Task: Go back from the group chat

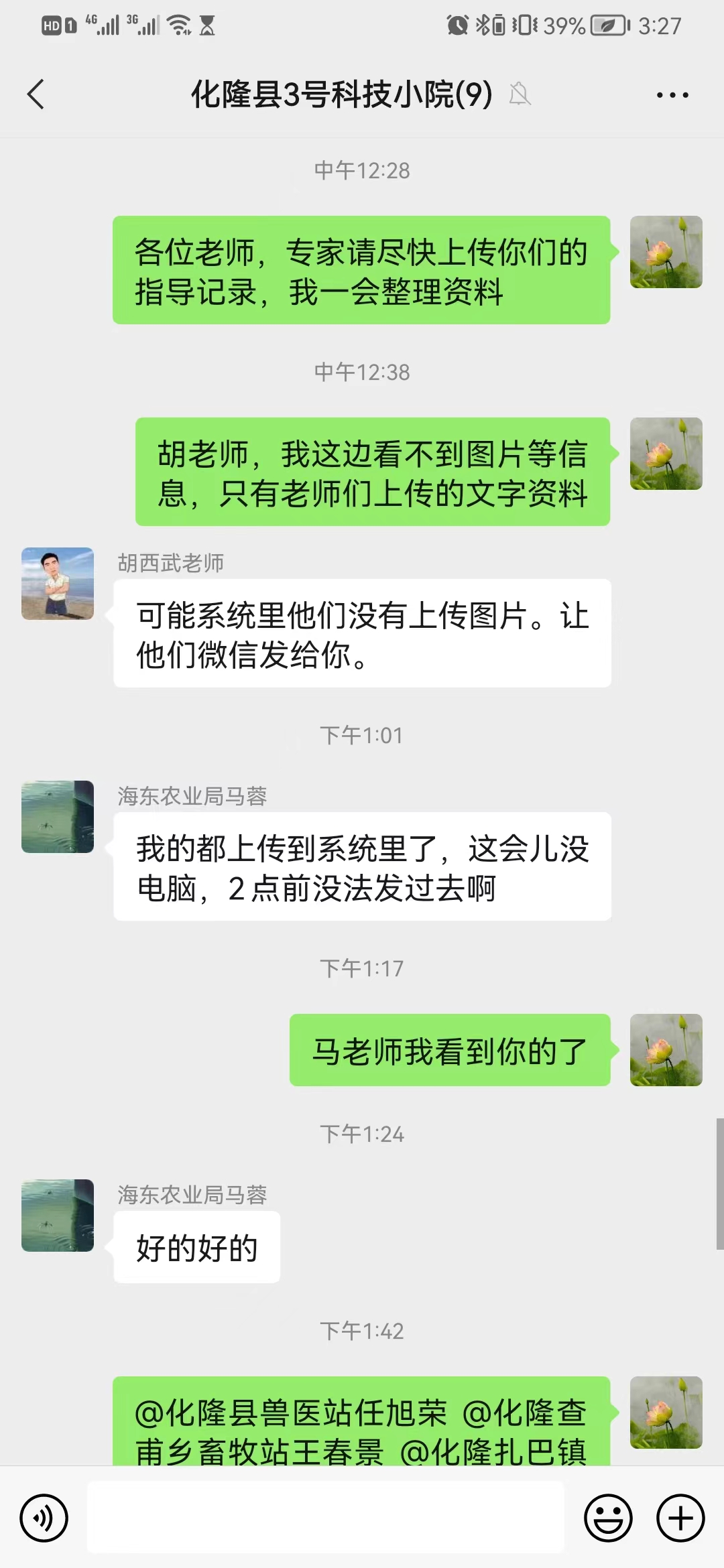Action: 36,94
